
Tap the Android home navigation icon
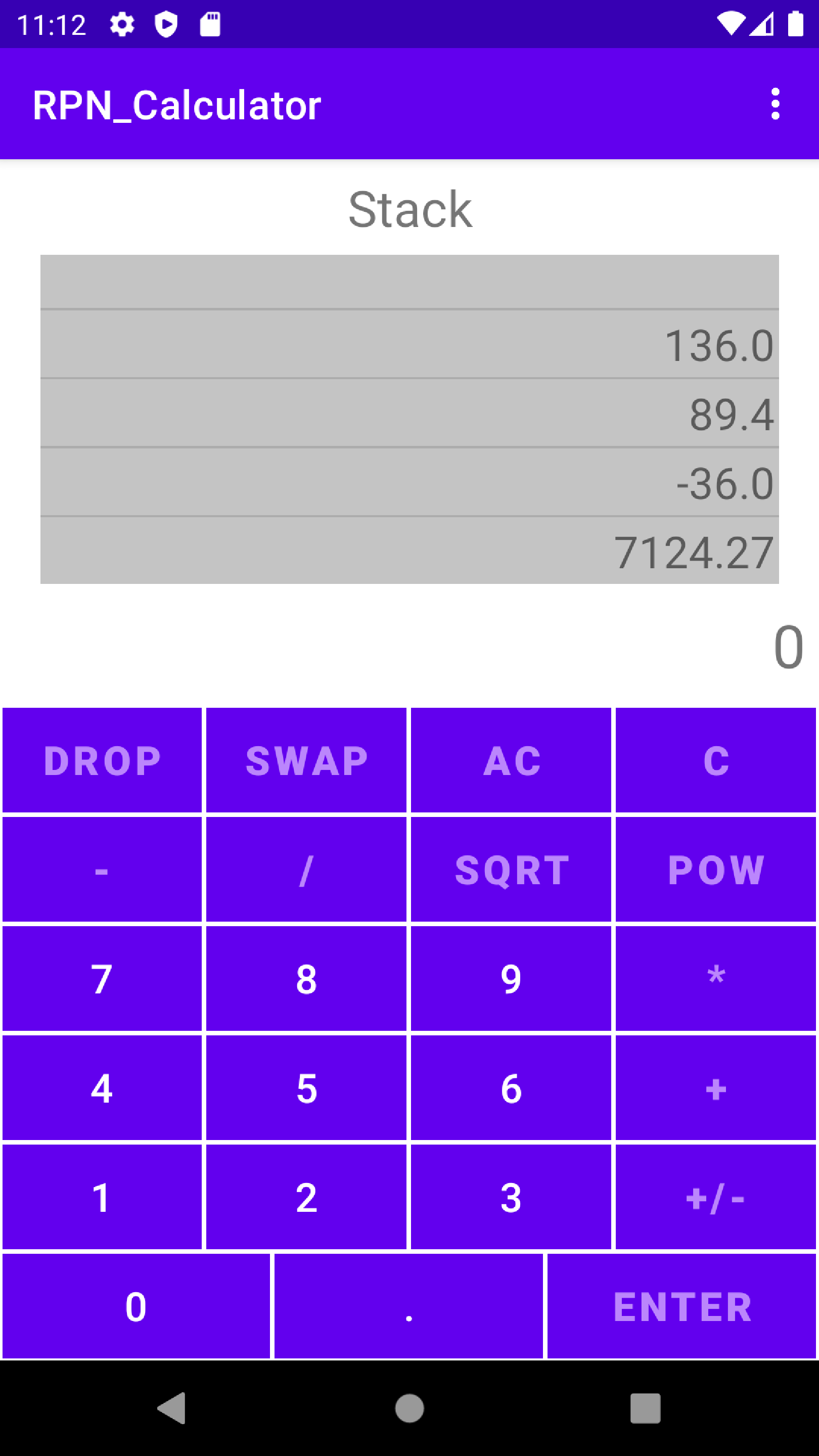(409, 1409)
